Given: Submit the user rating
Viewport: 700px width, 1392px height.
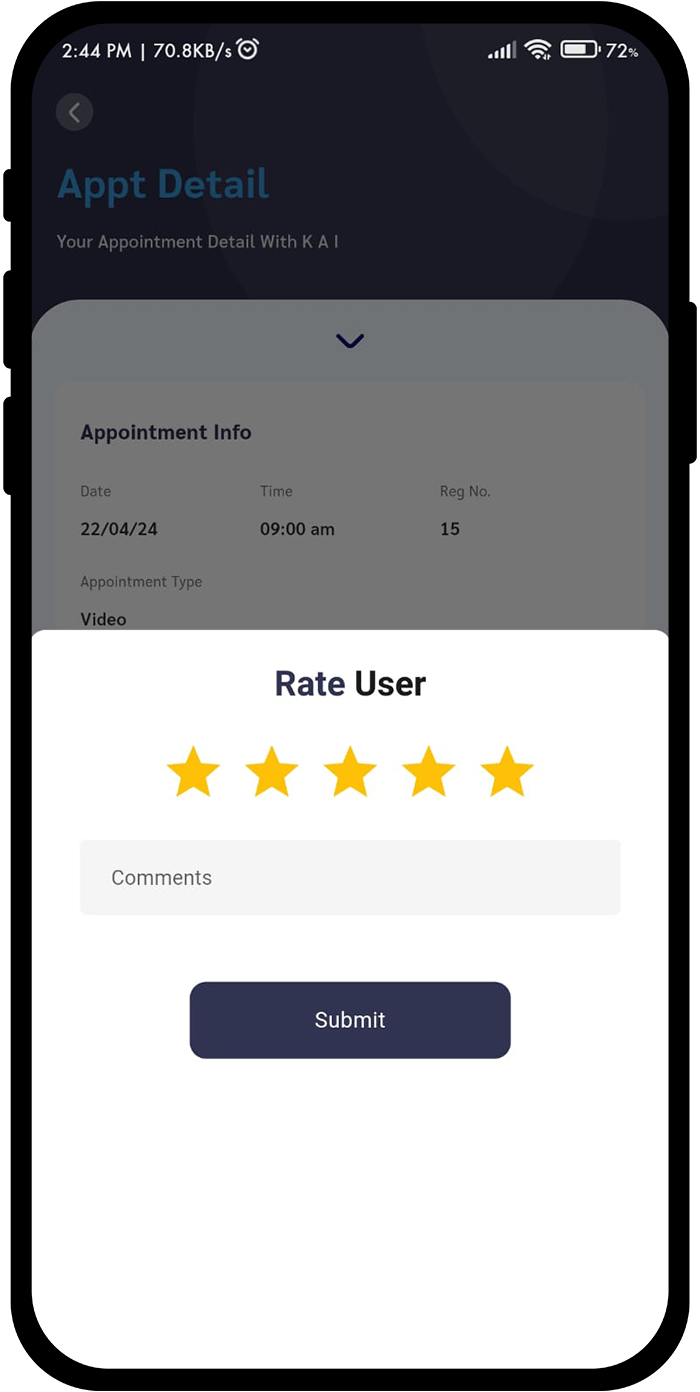Looking at the screenshot, I should 350,1020.
